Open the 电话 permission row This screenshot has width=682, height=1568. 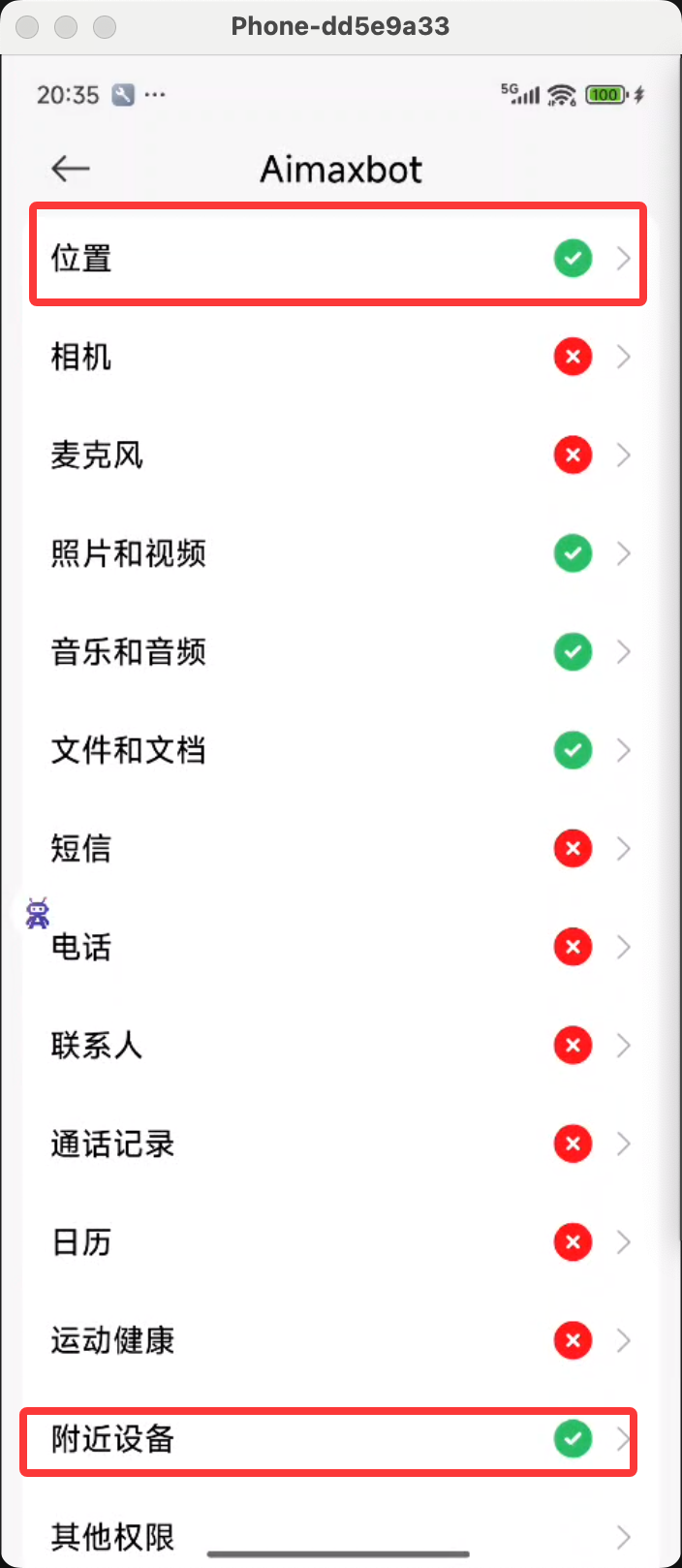tap(338, 947)
